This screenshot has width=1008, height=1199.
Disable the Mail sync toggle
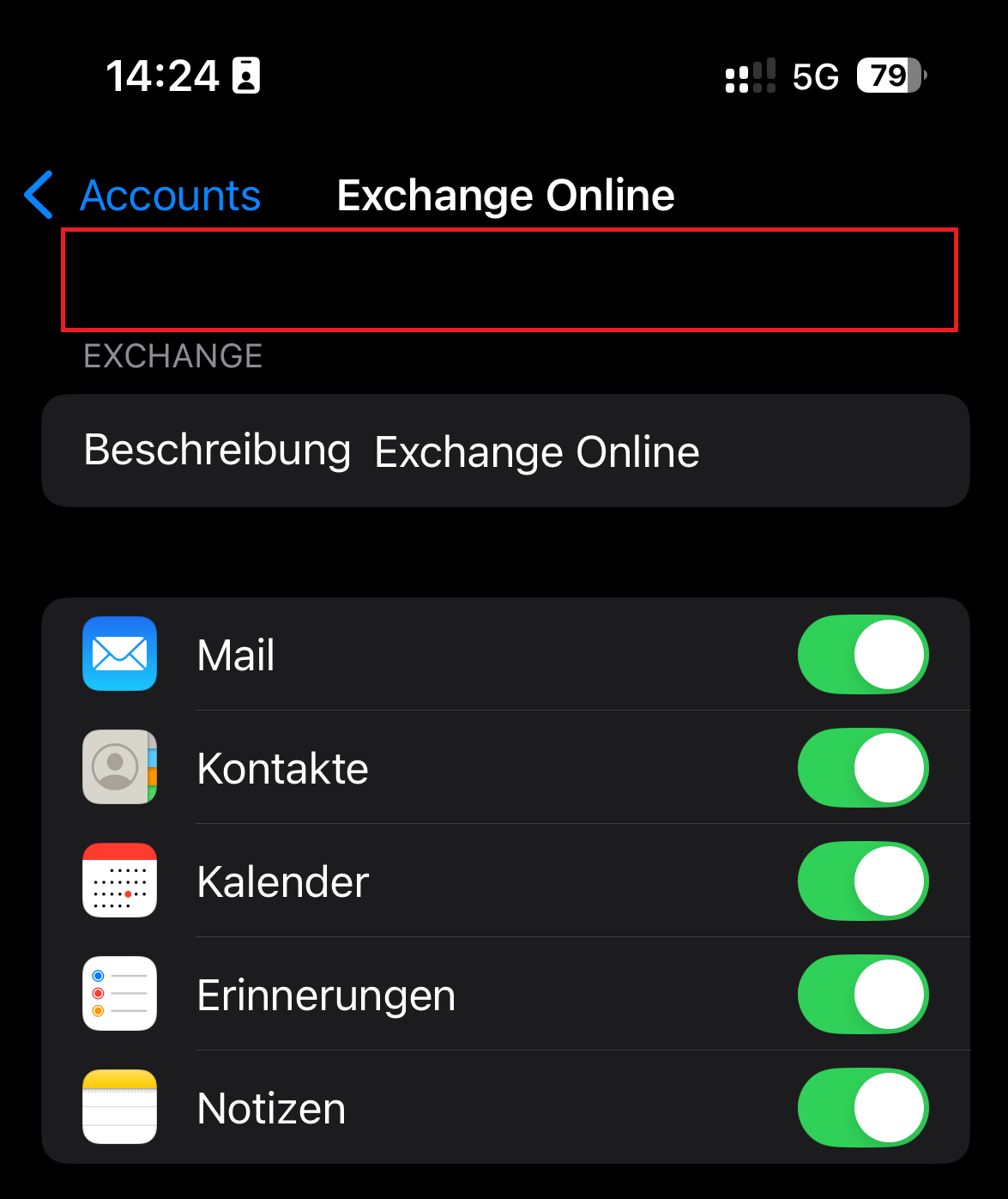pos(862,655)
